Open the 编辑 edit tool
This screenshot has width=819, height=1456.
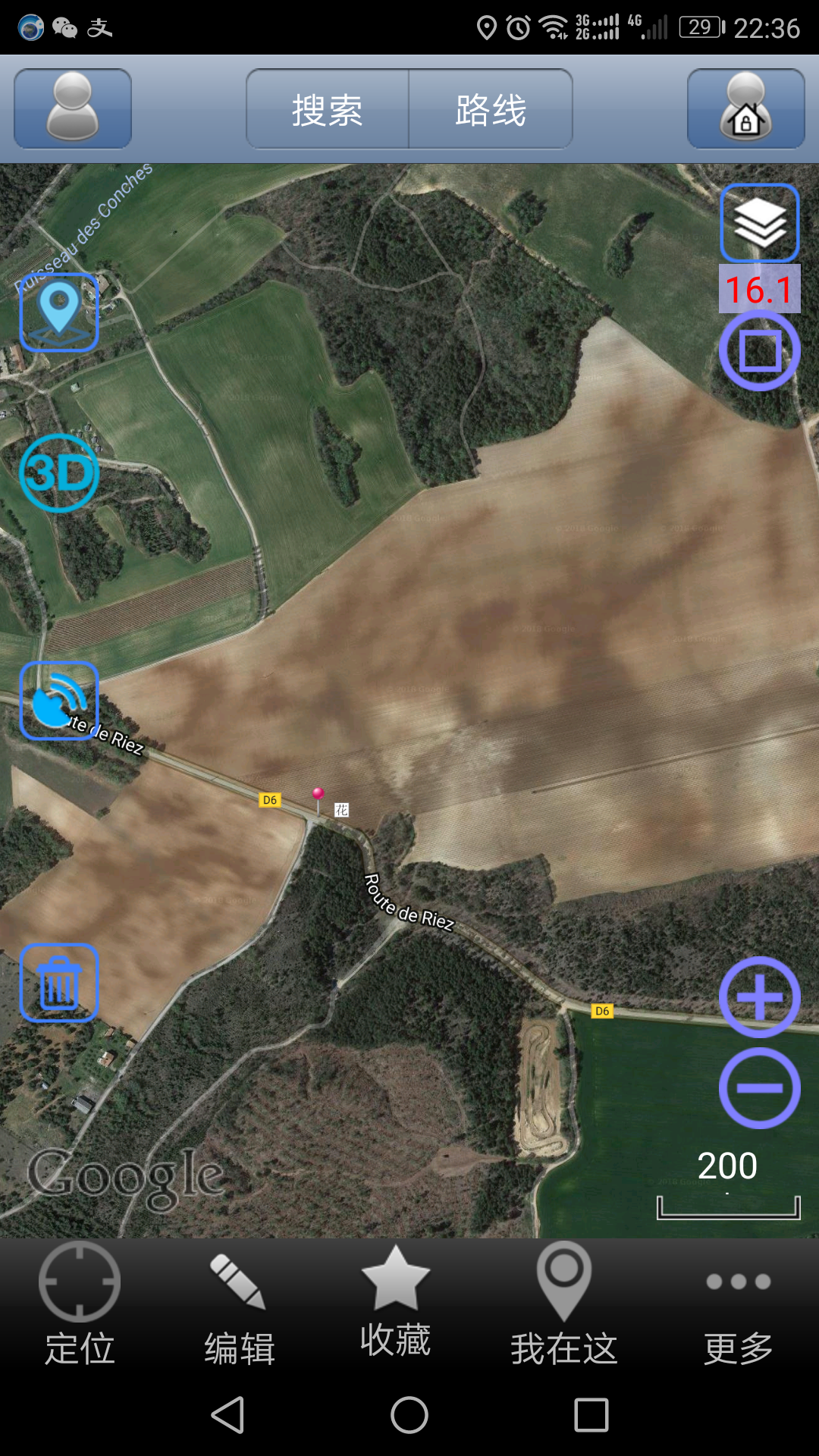239,1306
